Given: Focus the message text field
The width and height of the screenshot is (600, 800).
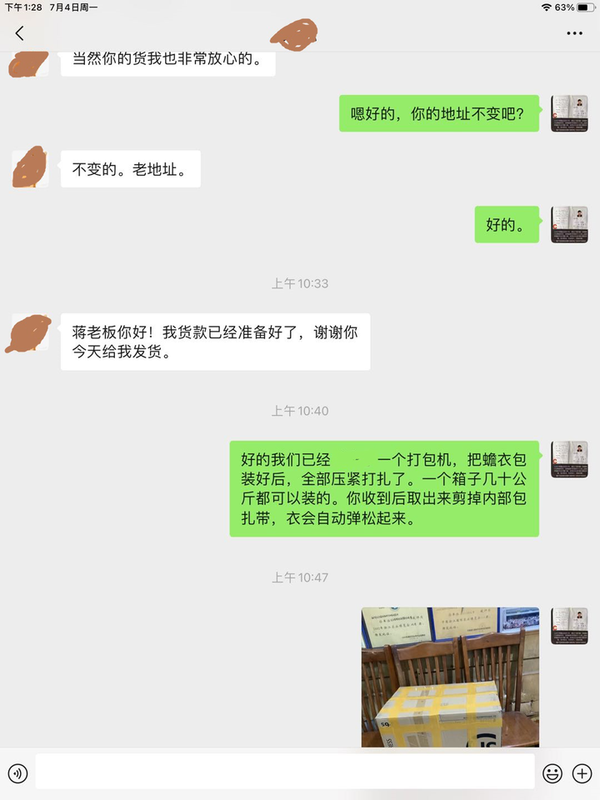Looking at the screenshot, I should coord(285,773).
